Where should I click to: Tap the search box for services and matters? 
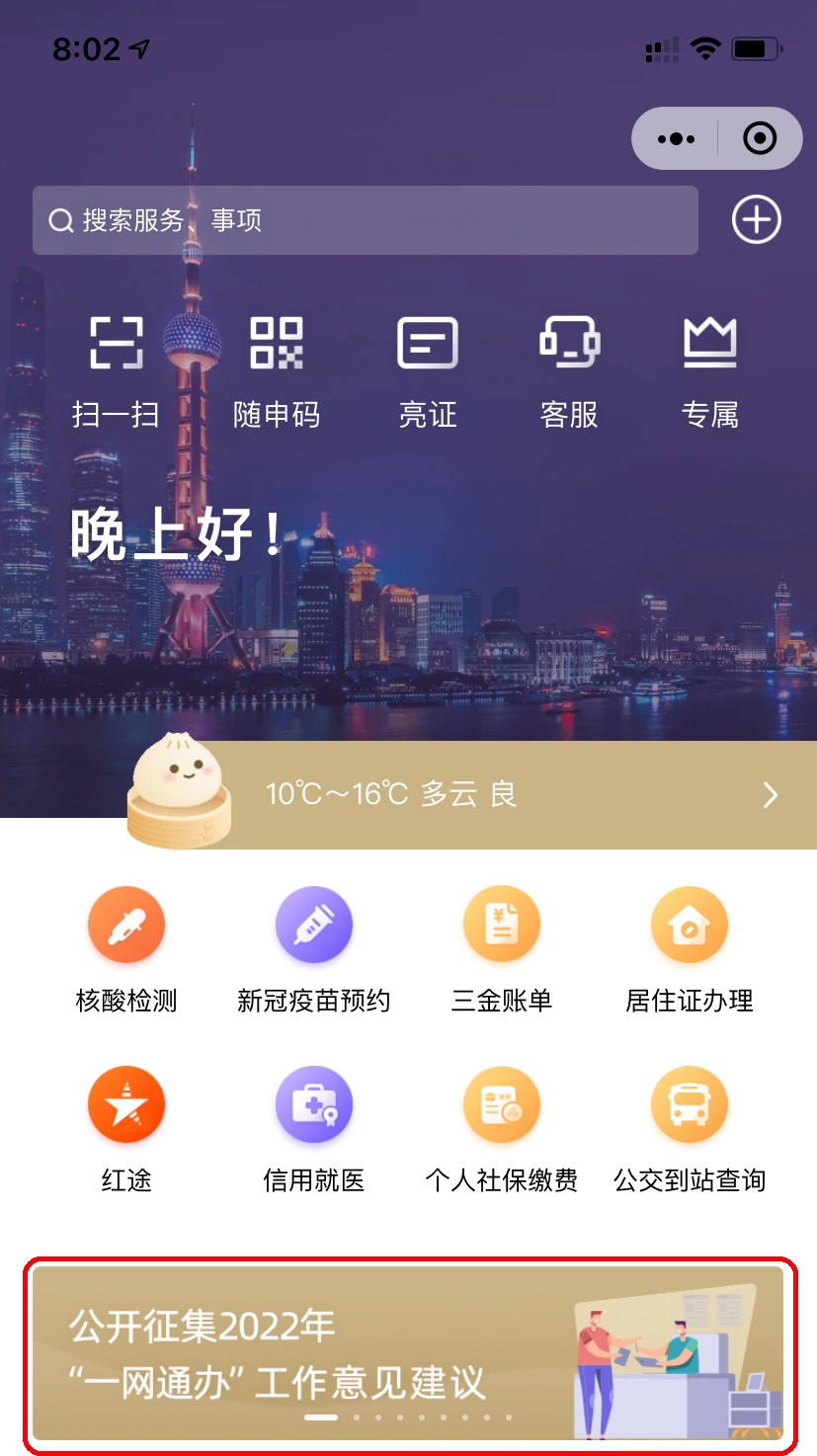(x=365, y=220)
